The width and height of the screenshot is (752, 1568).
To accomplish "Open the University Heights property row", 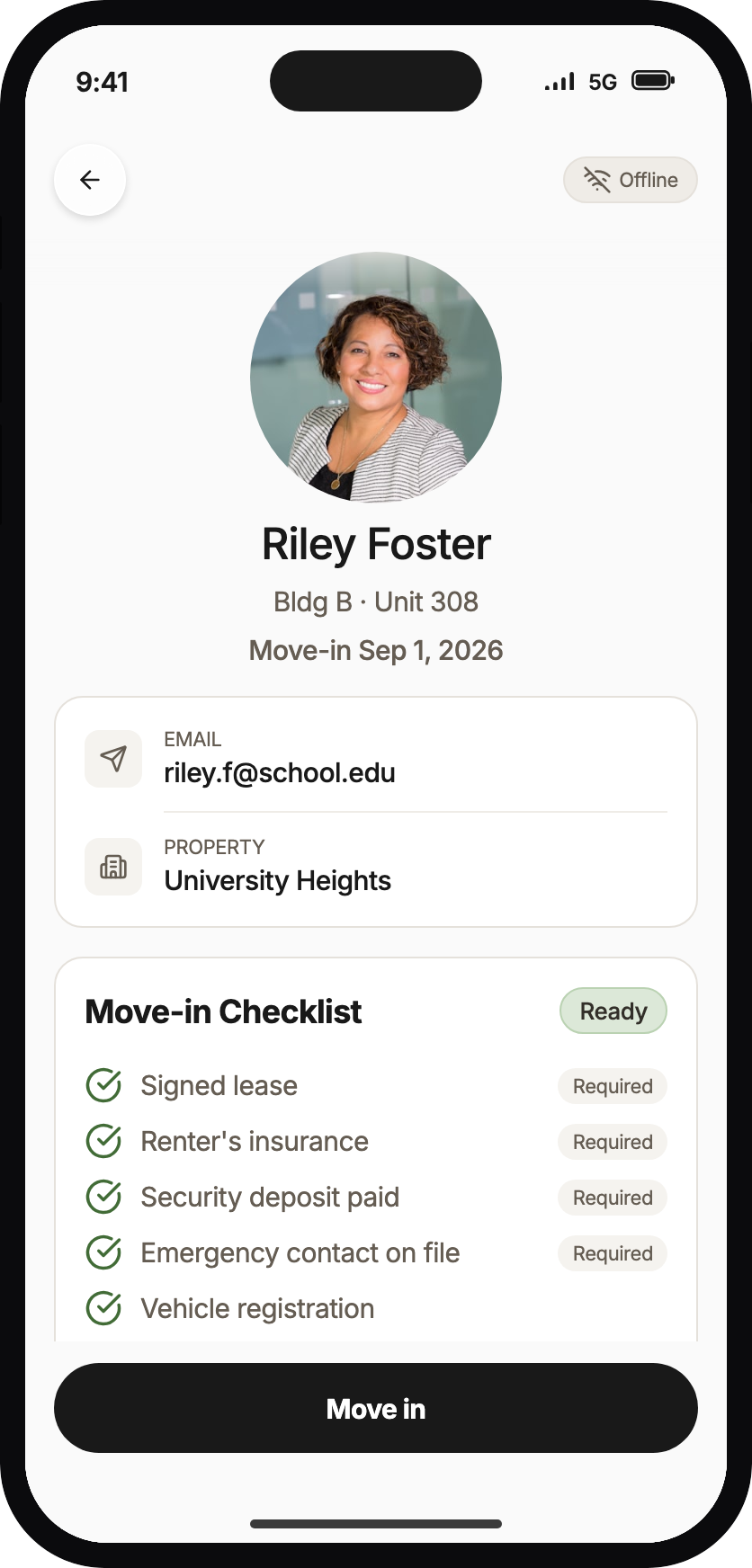I will (376, 867).
